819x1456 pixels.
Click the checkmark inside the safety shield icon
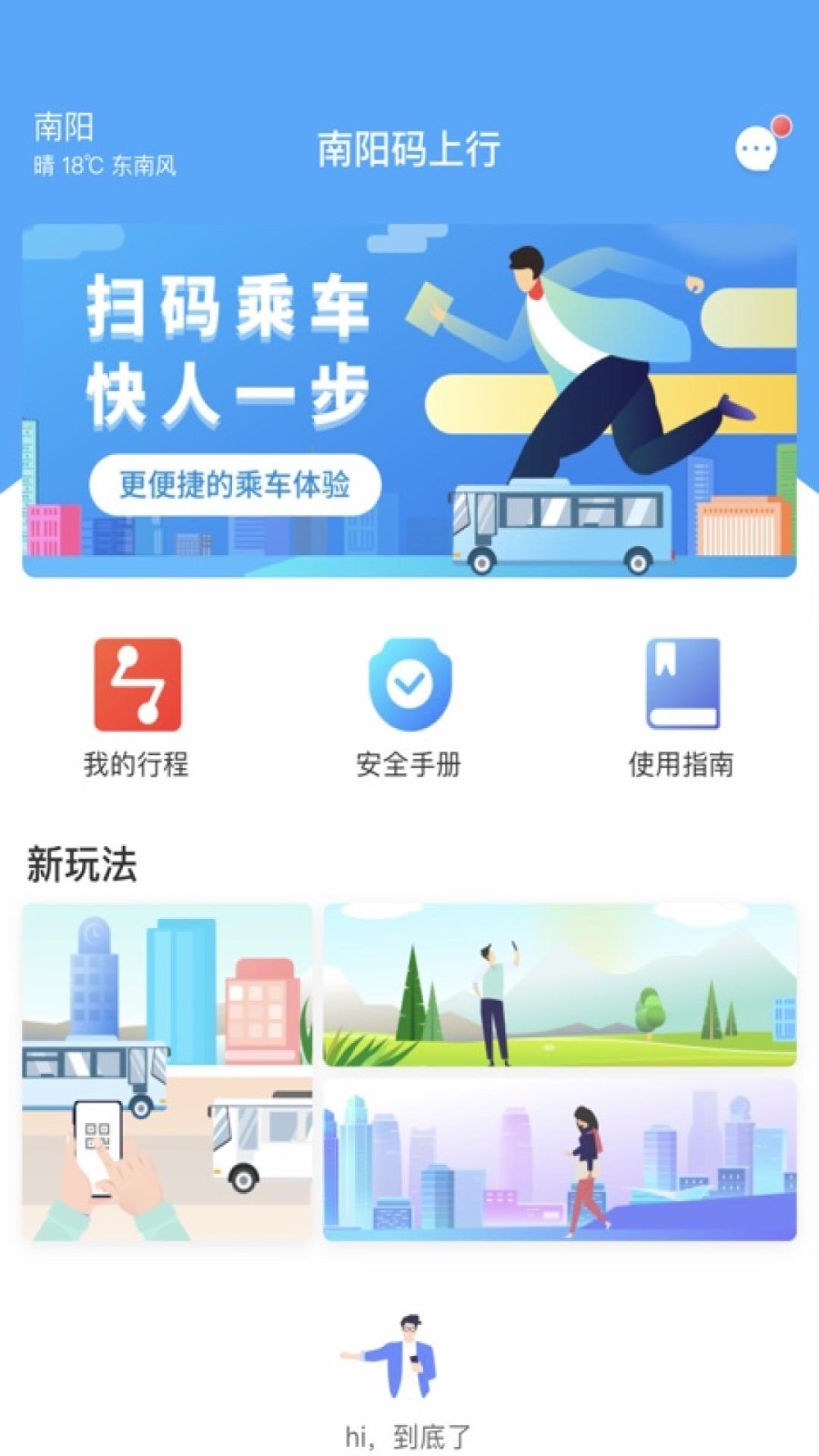click(409, 682)
